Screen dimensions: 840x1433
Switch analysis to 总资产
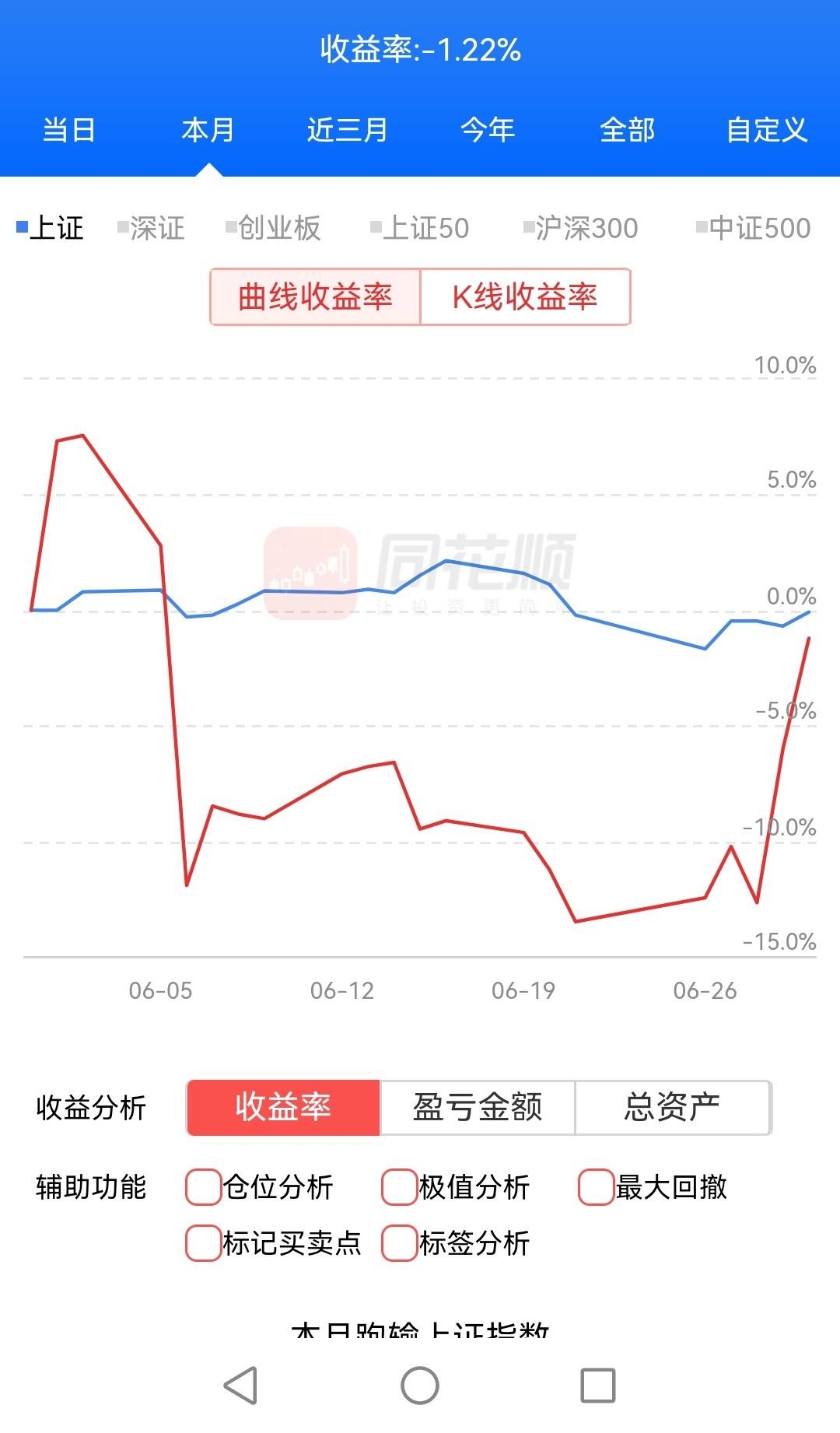672,1107
